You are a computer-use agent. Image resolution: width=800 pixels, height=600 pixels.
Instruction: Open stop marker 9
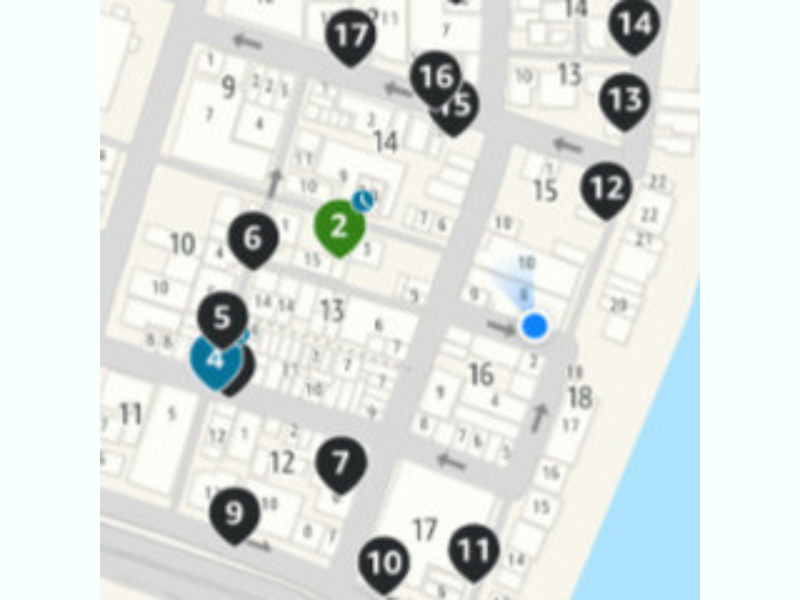(234, 513)
